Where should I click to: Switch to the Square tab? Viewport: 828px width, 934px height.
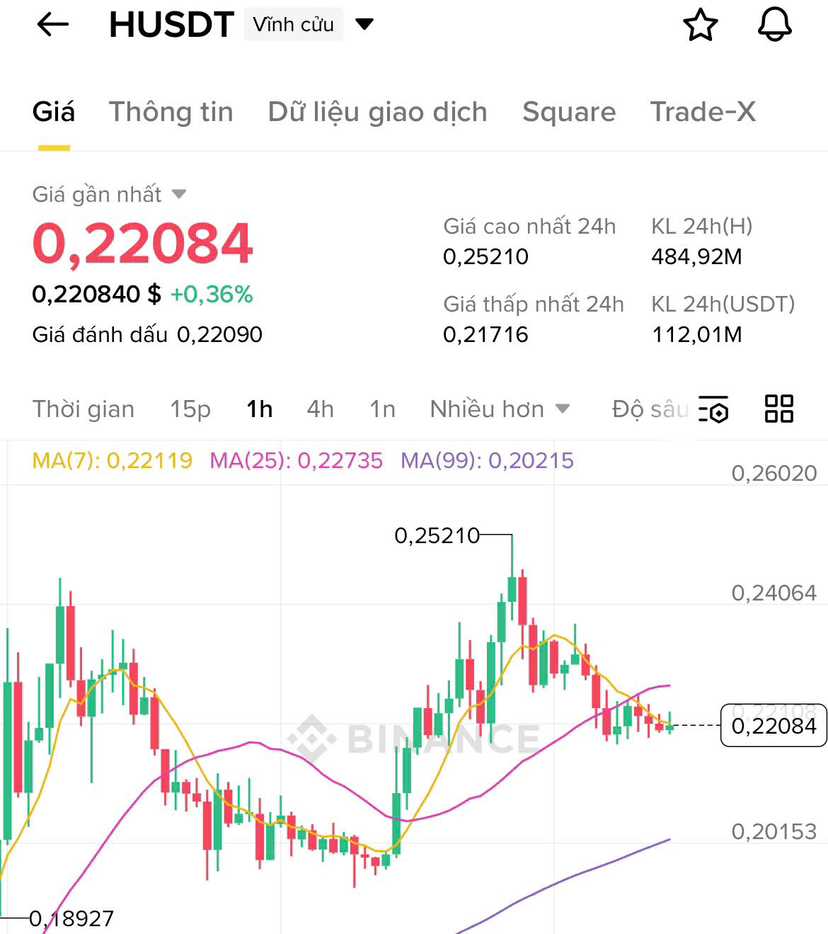tap(568, 112)
